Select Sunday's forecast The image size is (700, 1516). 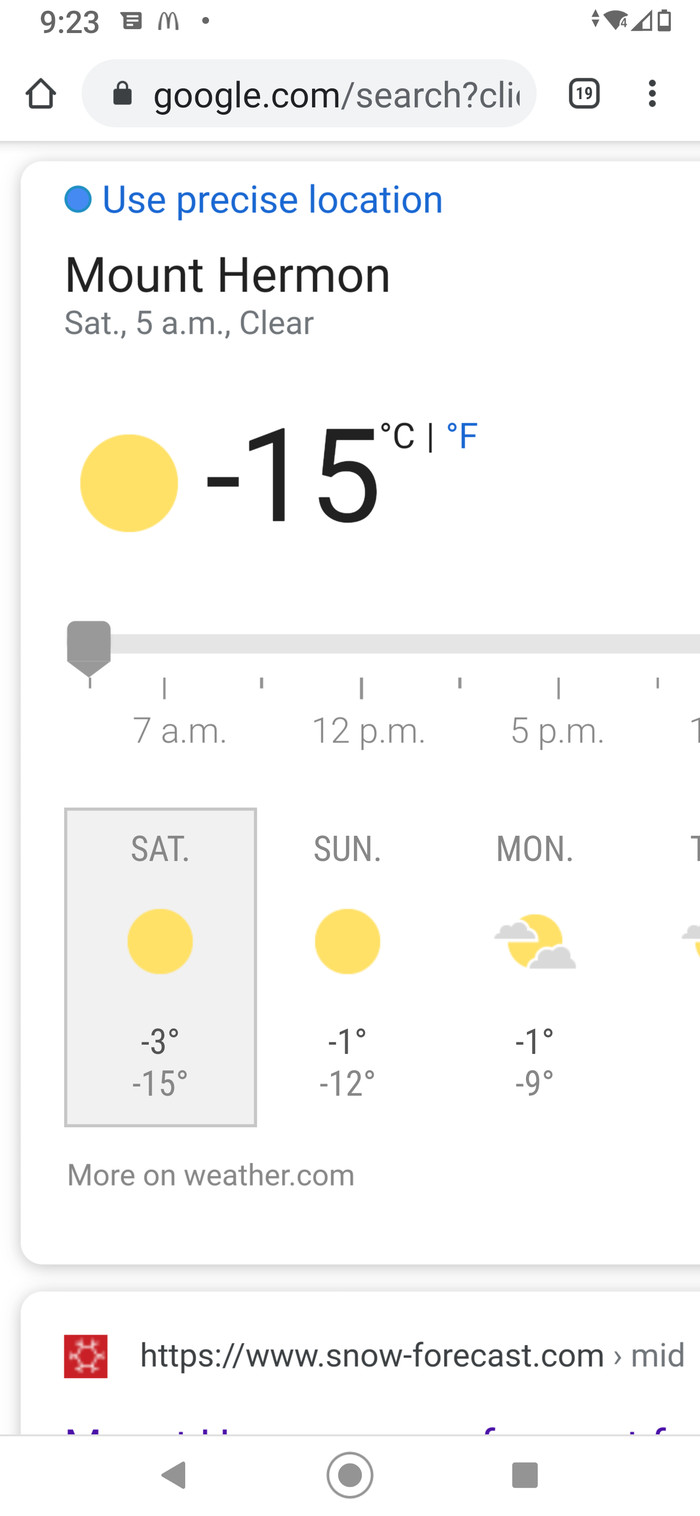click(x=347, y=967)
